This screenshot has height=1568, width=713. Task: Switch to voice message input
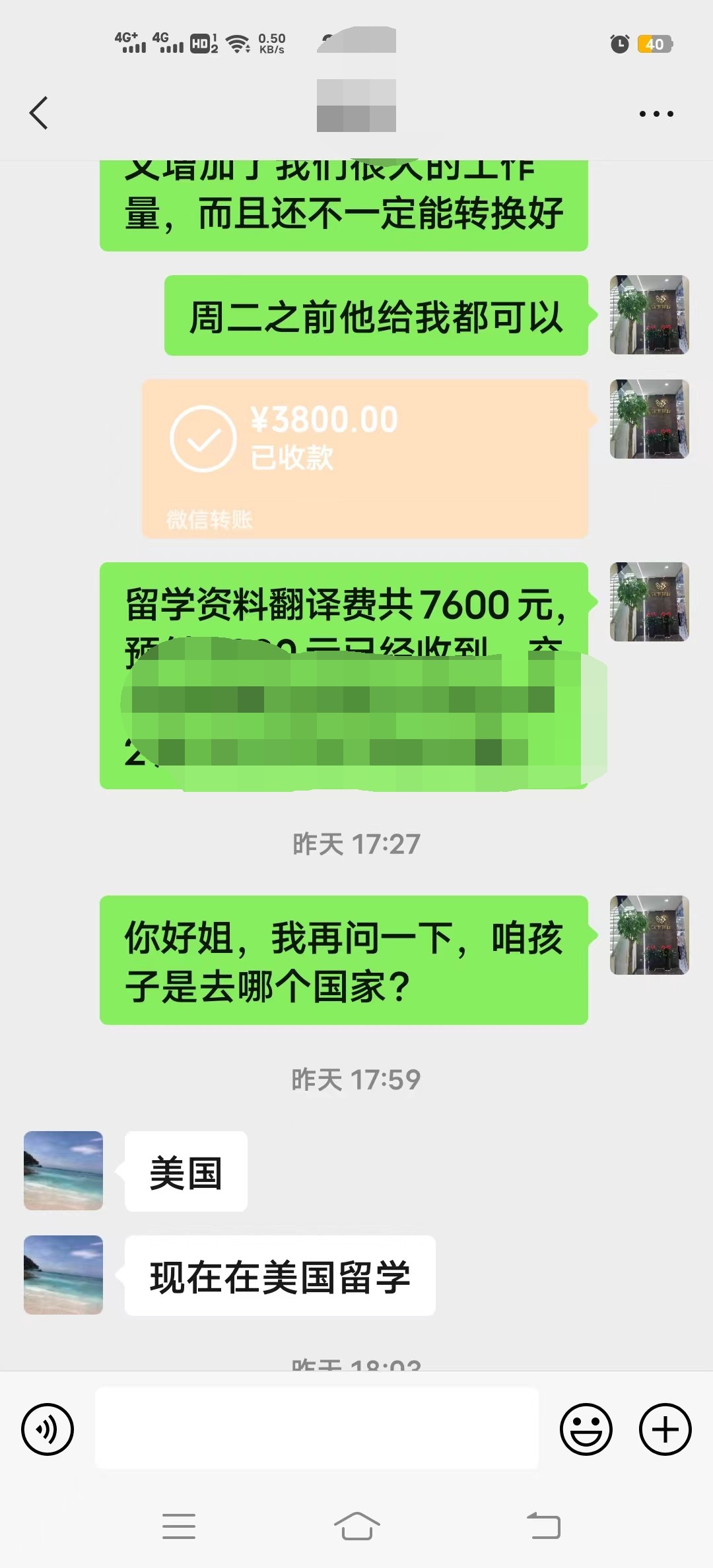click(48, 1429)
